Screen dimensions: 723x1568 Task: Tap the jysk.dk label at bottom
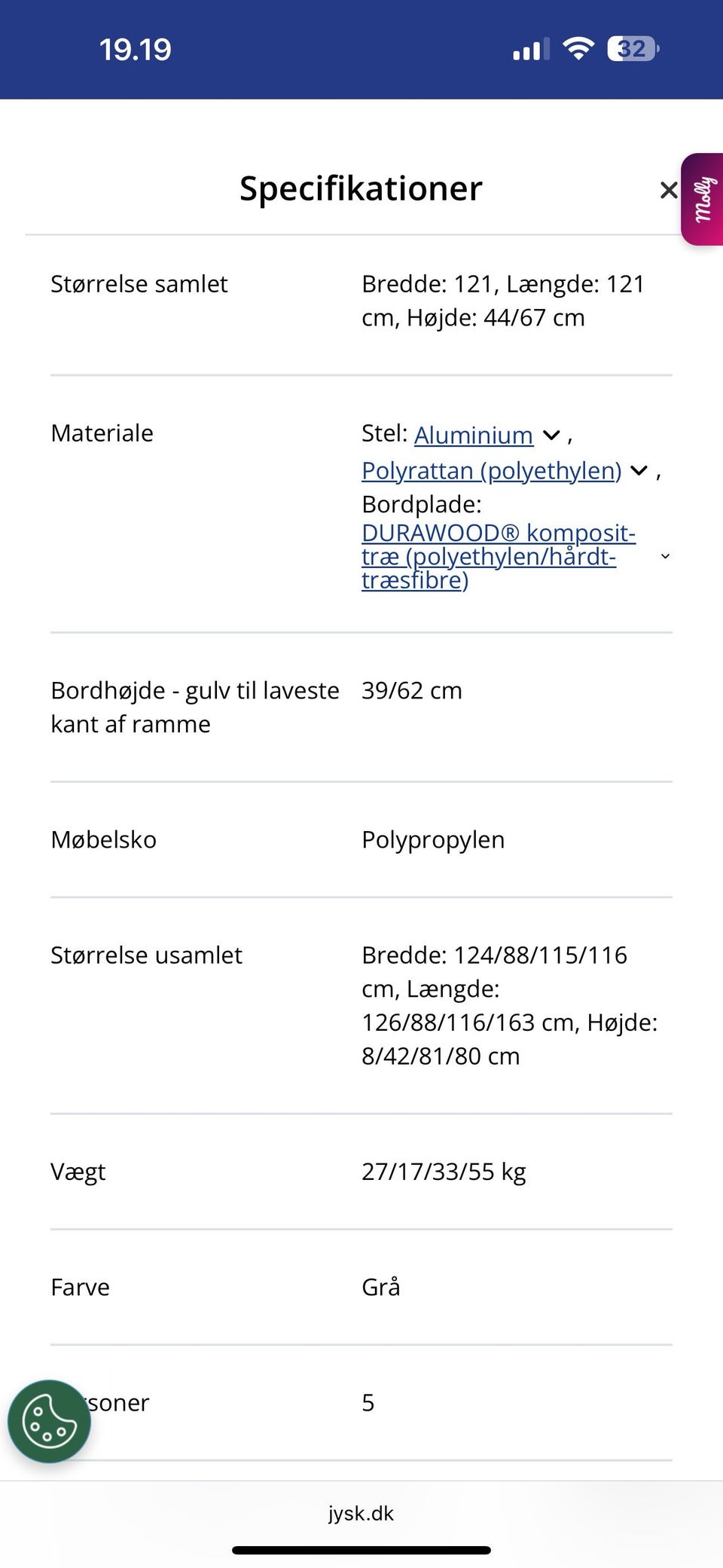(x=361, y=1514)
